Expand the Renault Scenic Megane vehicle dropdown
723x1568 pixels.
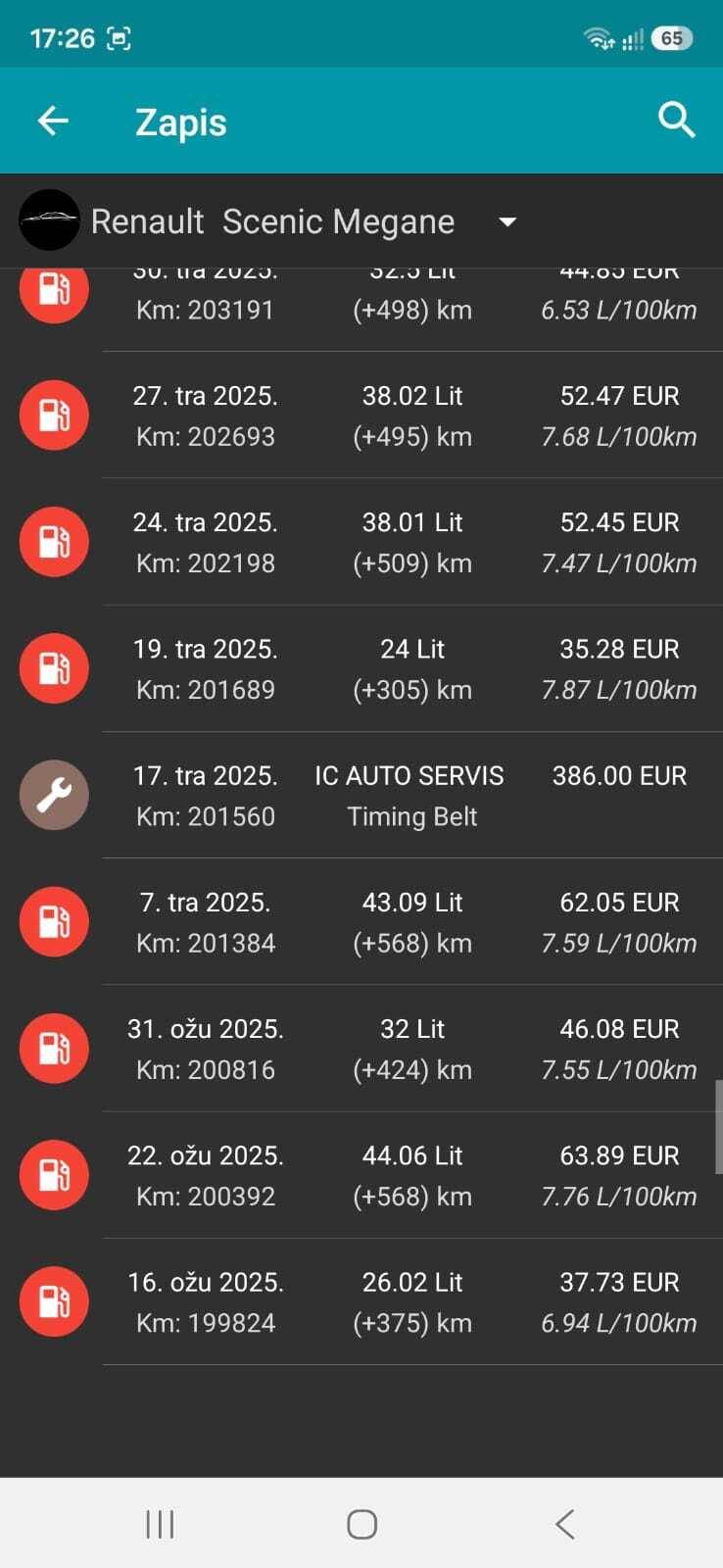click(x=506, y=221)
